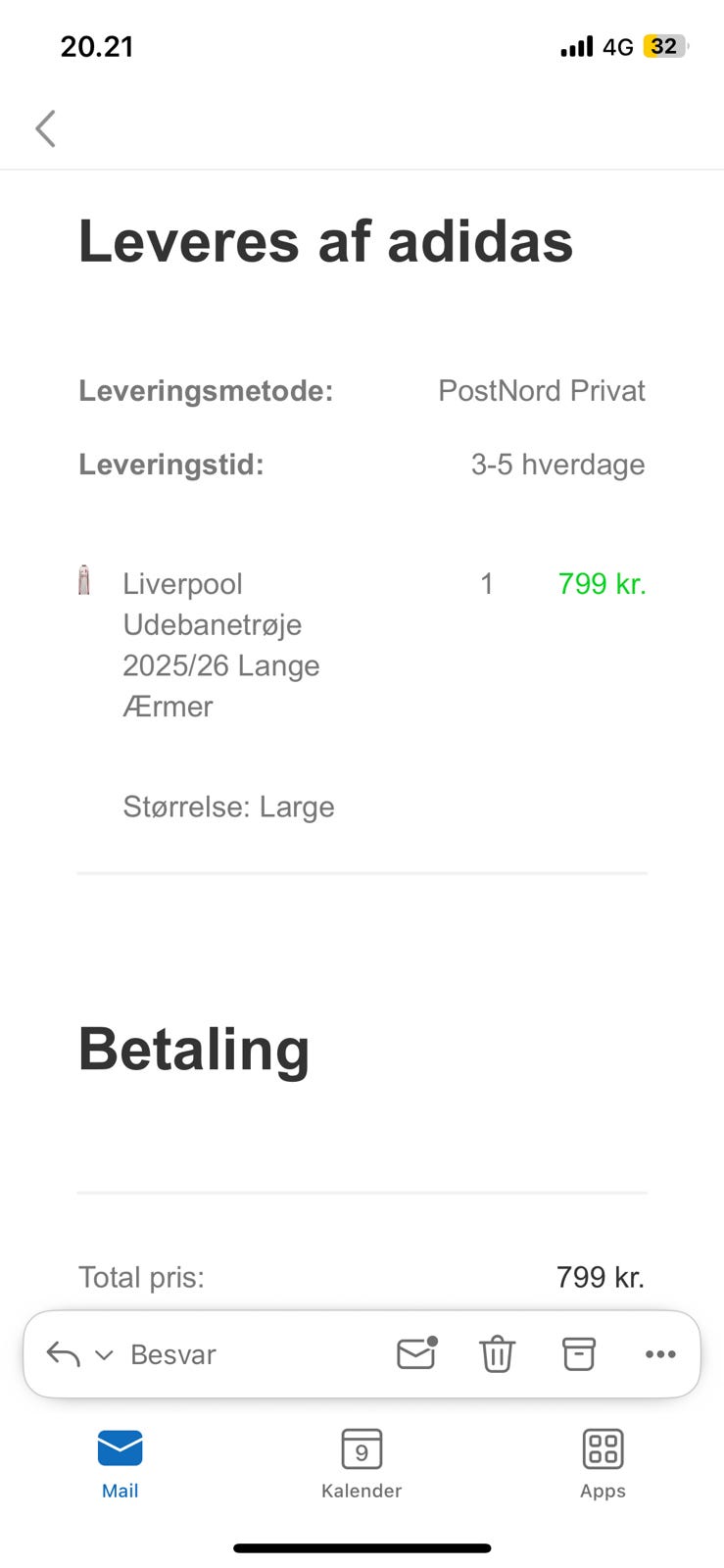Tap Besvar to reply to the email
The image size is (724, 1568).
coord(172,1354)
